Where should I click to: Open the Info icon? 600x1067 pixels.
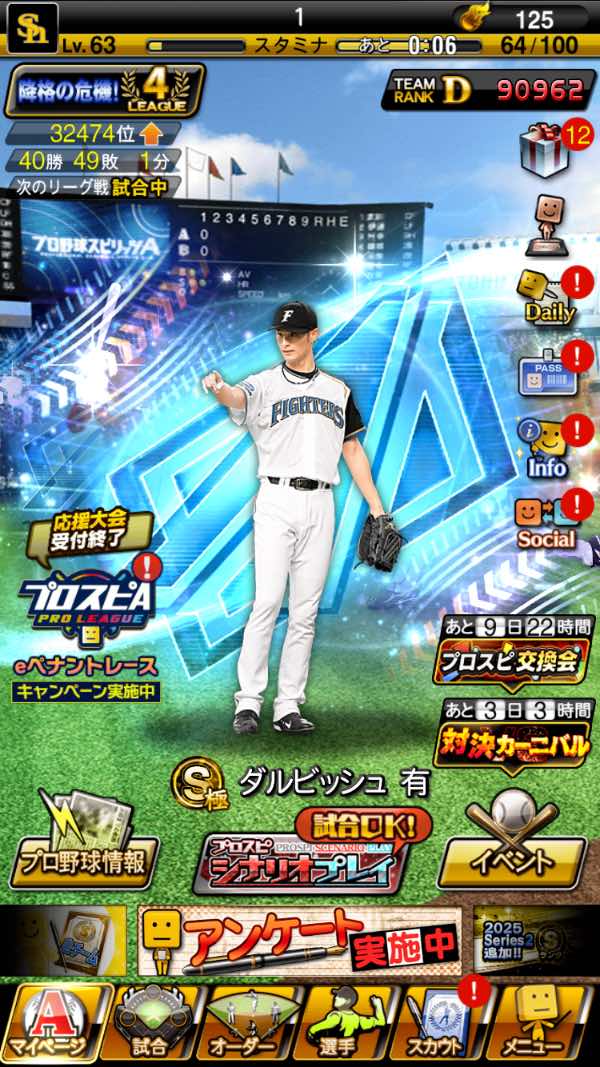pos(543,445)
